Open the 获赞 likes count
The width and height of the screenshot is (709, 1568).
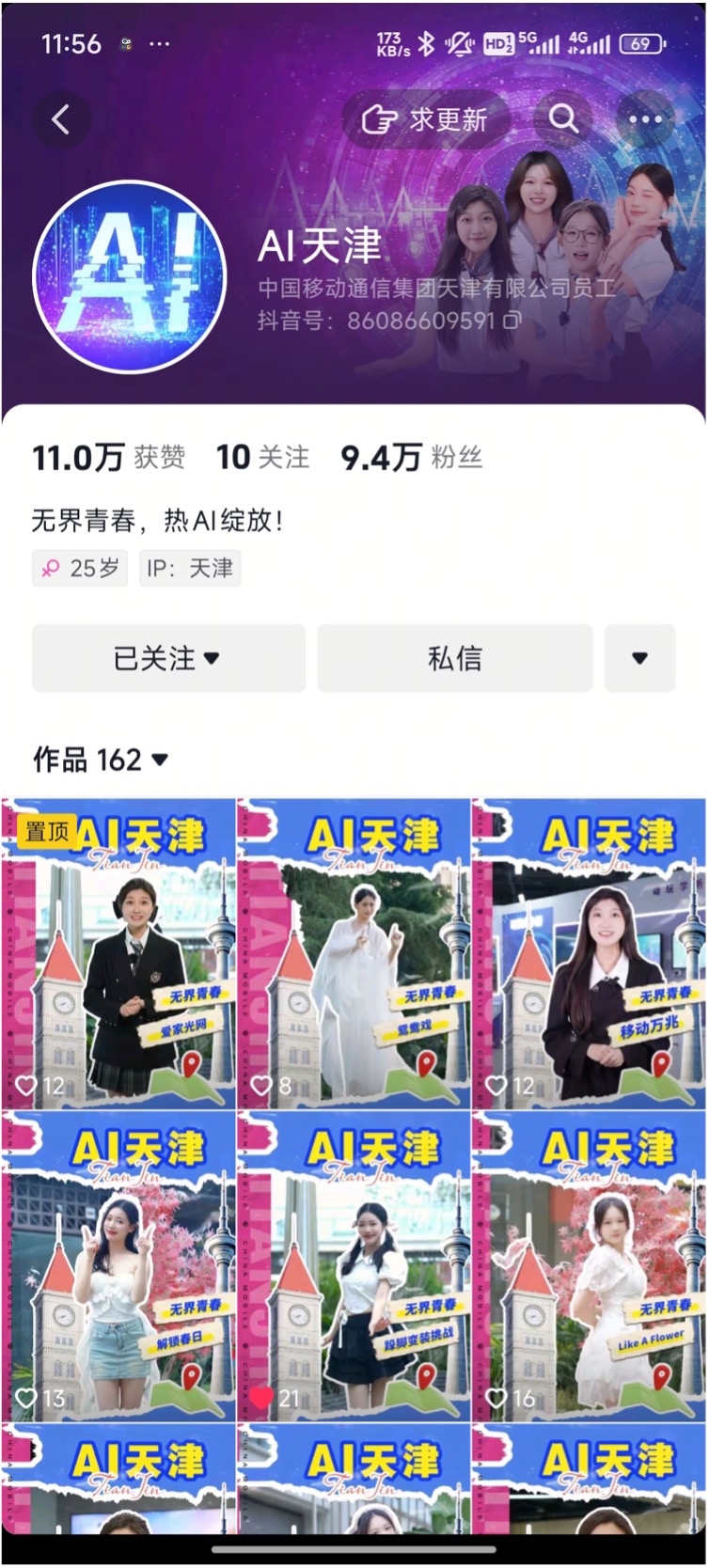pos(108,458)
